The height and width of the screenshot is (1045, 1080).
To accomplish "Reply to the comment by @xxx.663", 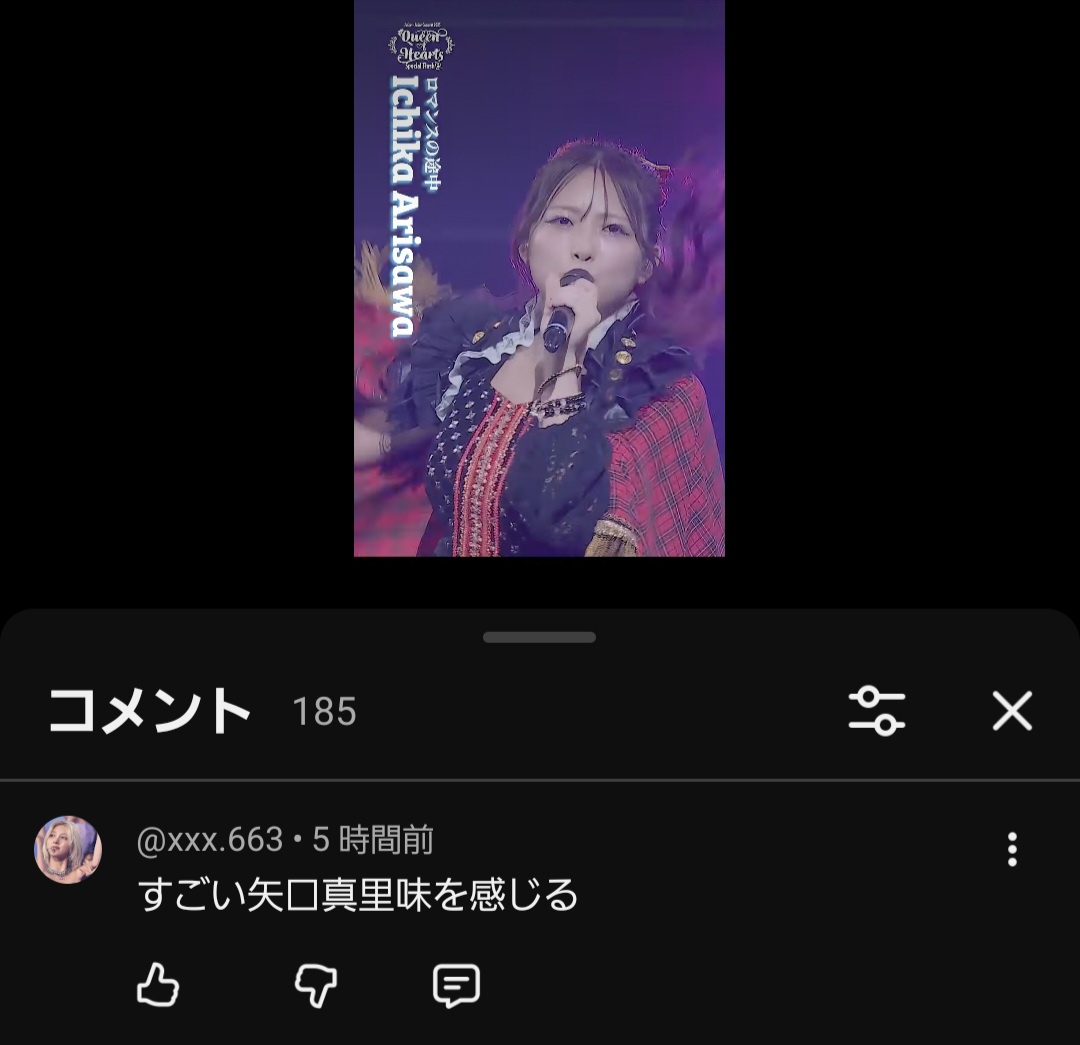I will coord(456,986).
